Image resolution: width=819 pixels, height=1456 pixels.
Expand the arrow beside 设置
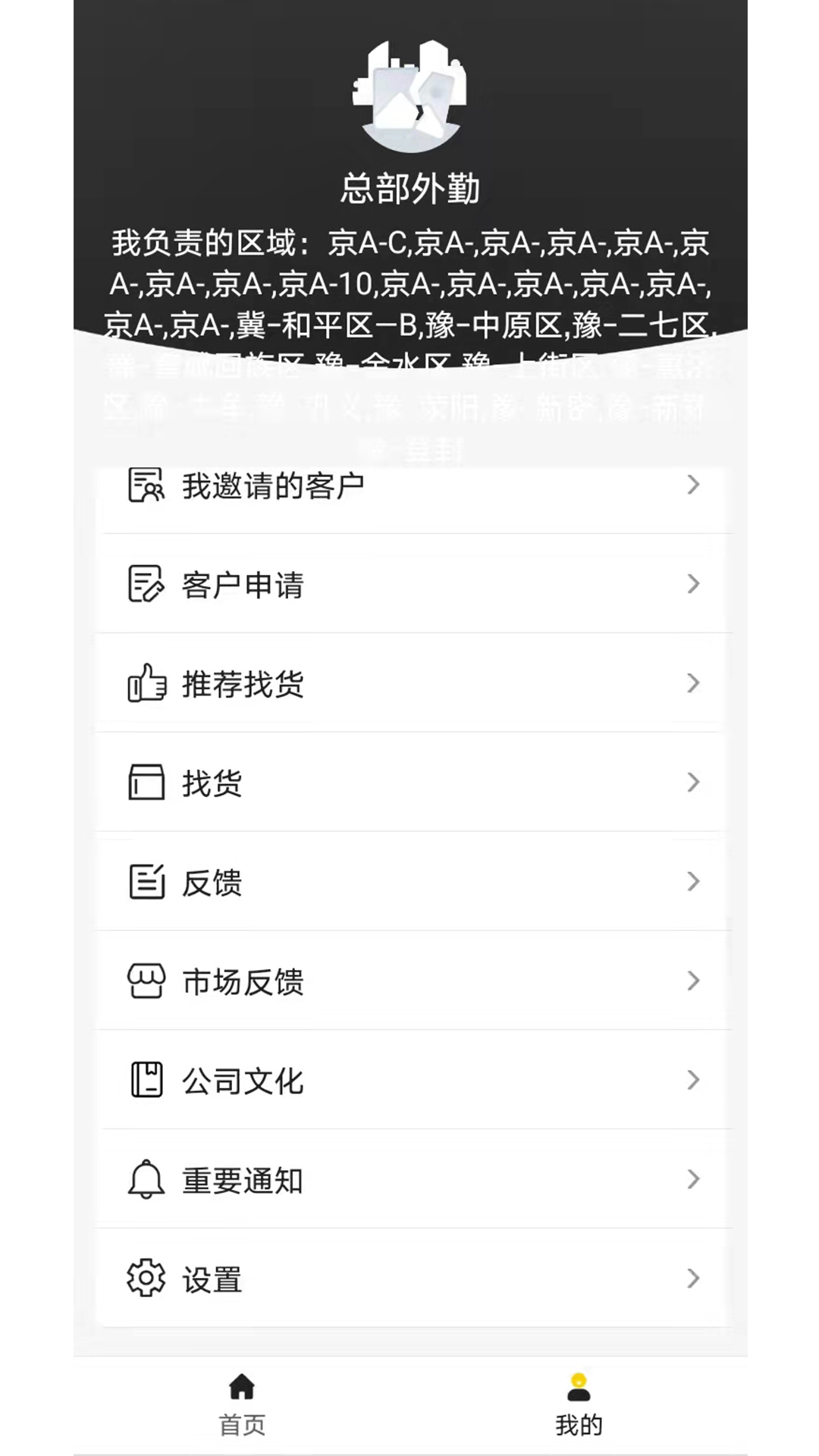[x=694, y=1279]
